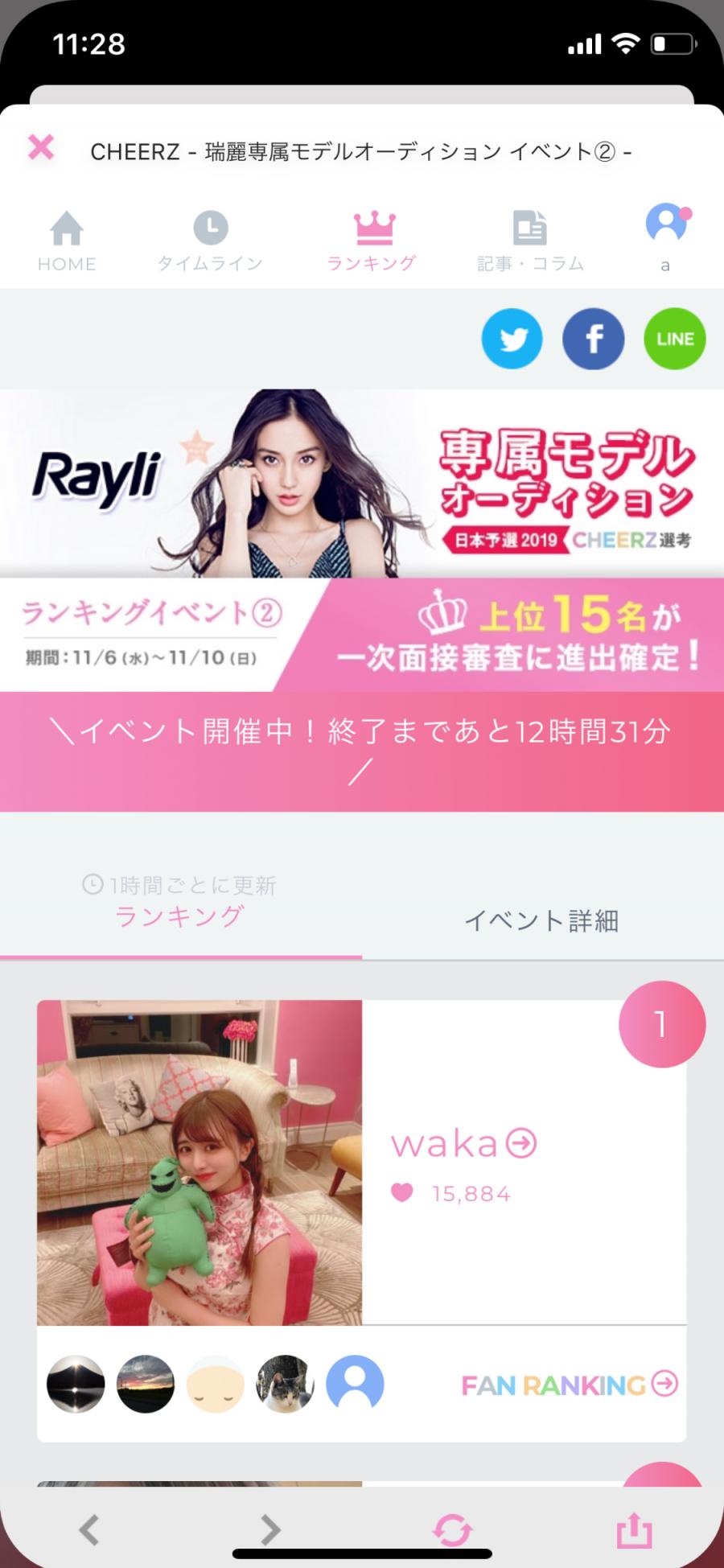Open the share sheet
The width and height of the screenshot is (724, 1568).
(634, 1529)
